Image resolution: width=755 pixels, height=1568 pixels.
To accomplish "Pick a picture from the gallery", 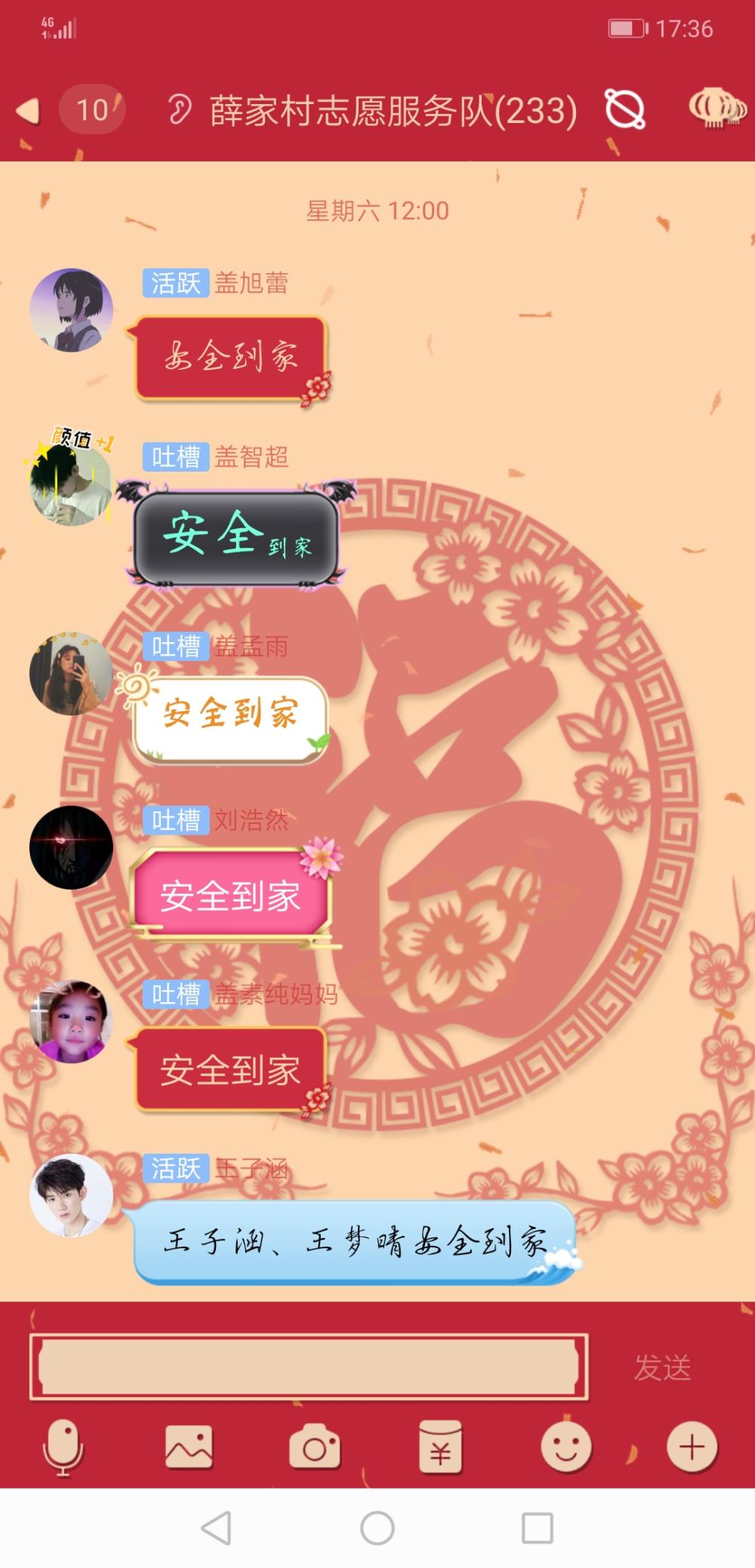I will (x=189, y=1447).
